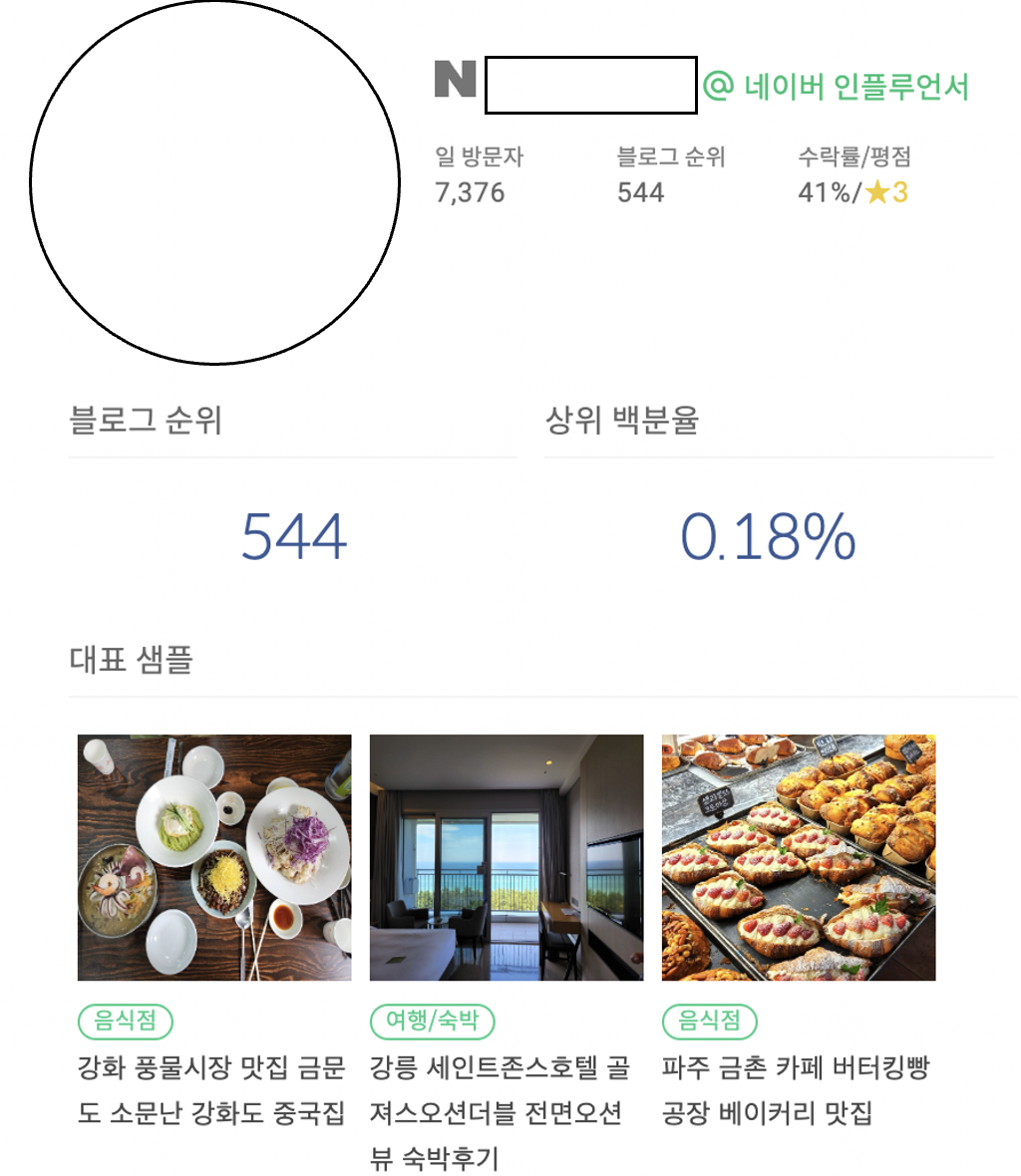The width and height of the screenshot is (1021, 1176).
Task: Click the blog rank number 544
Action: pyautogui.click(x=291, y=535)
